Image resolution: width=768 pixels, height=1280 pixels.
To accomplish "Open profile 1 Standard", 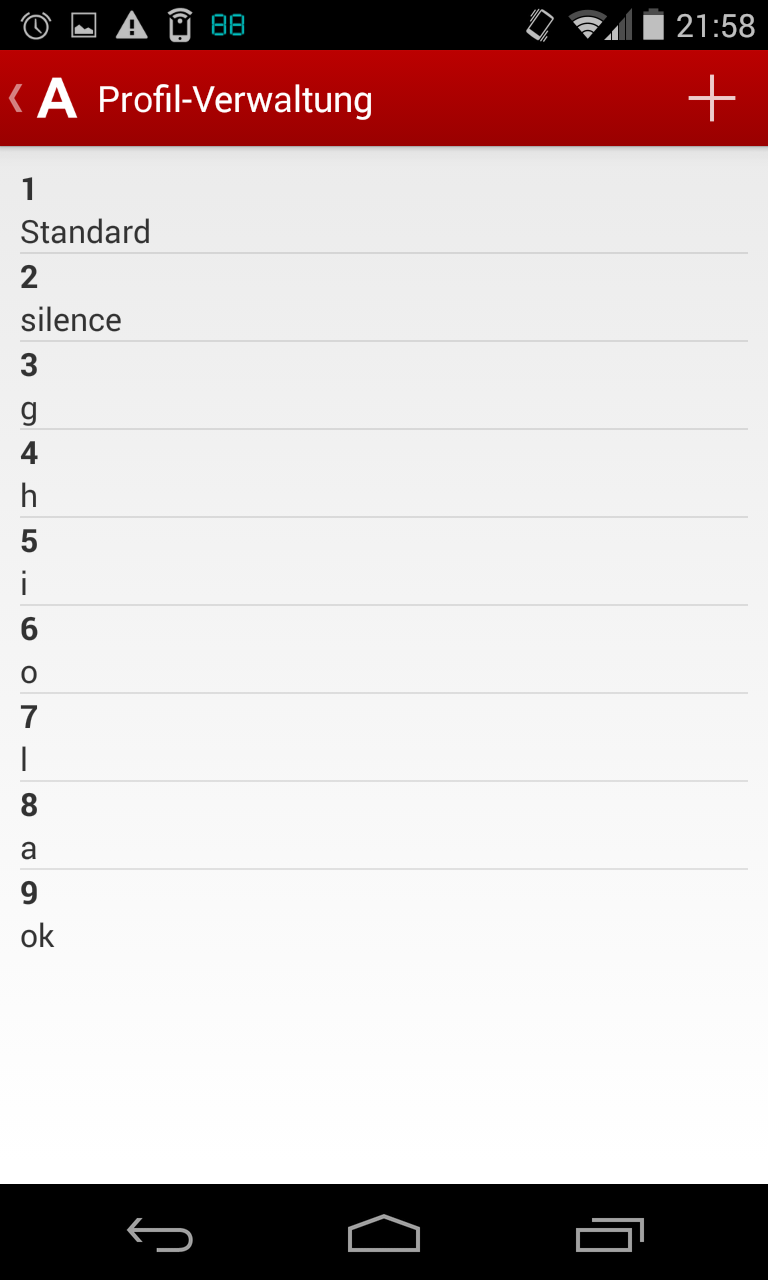I will point(384,210).
